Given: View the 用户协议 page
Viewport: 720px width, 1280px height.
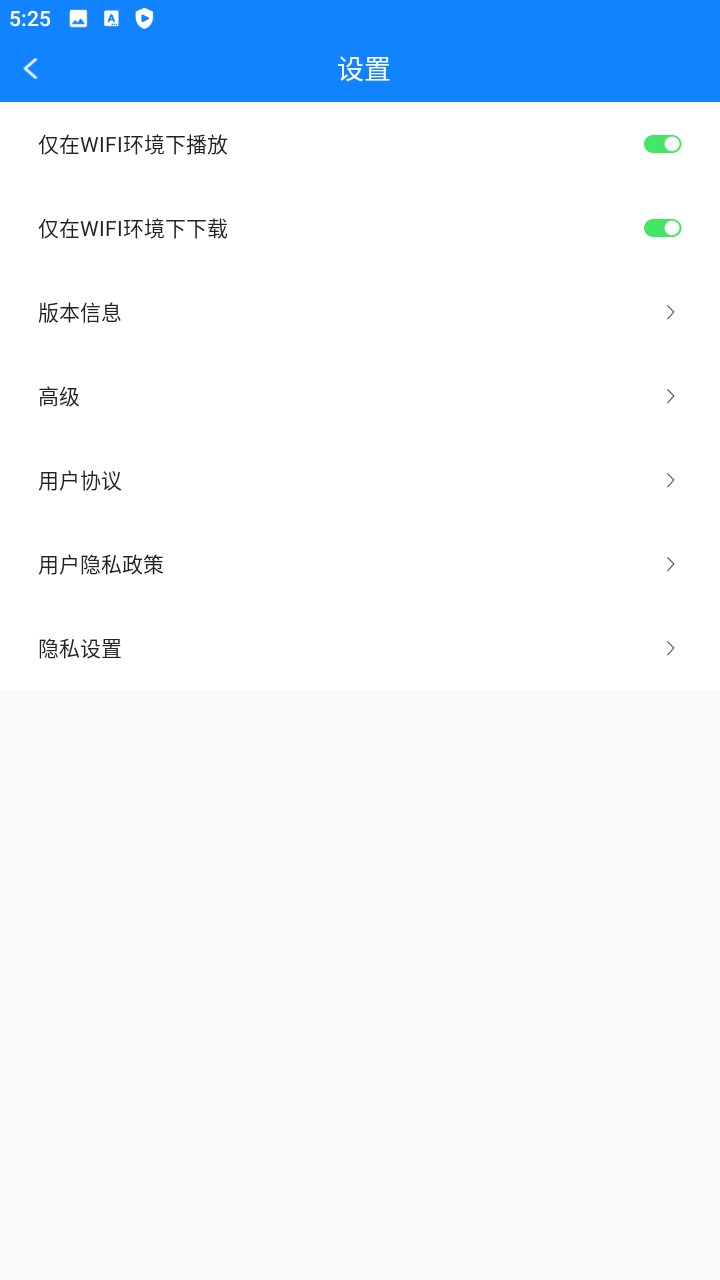Looking at the screenshot, I should [x=360, y=481].
